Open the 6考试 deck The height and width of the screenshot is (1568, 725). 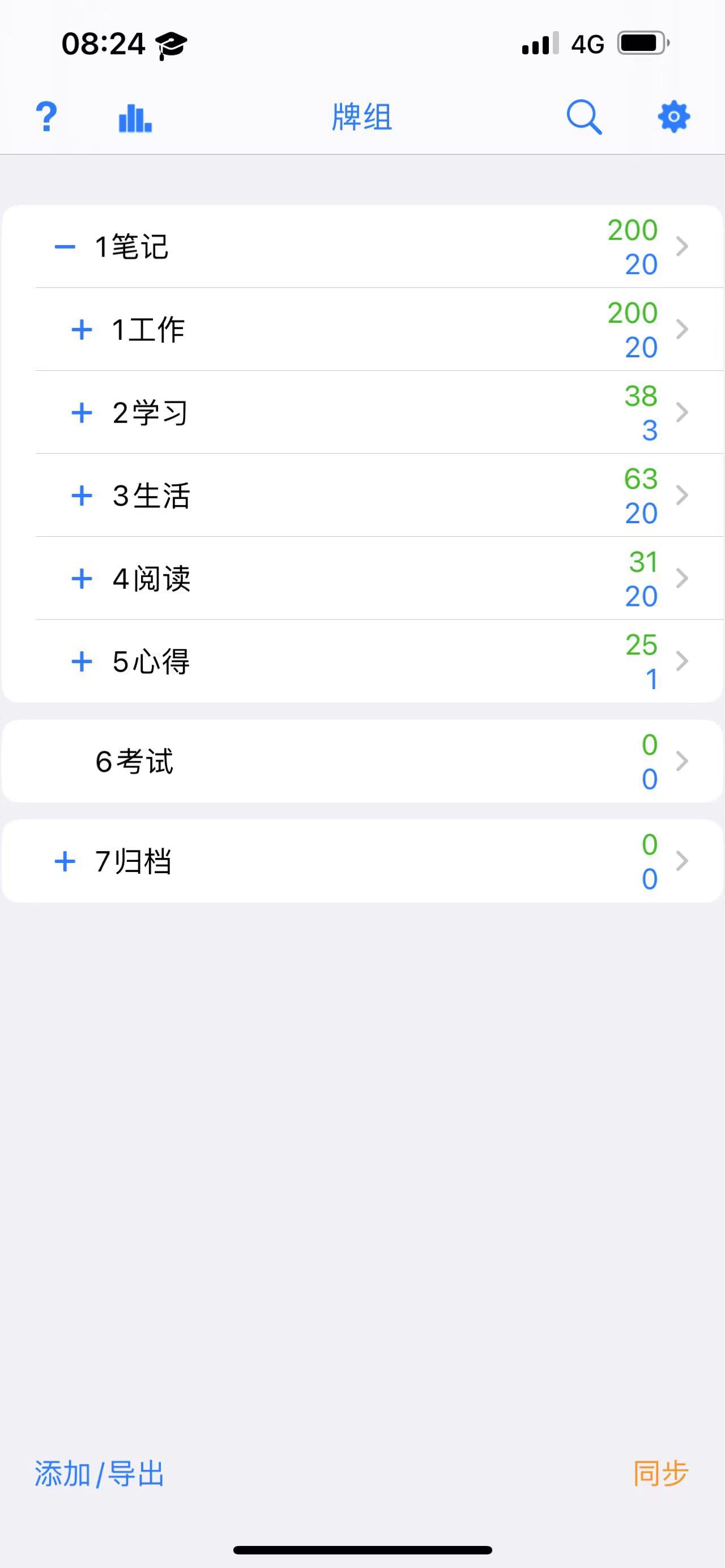(x=362, y=761)
